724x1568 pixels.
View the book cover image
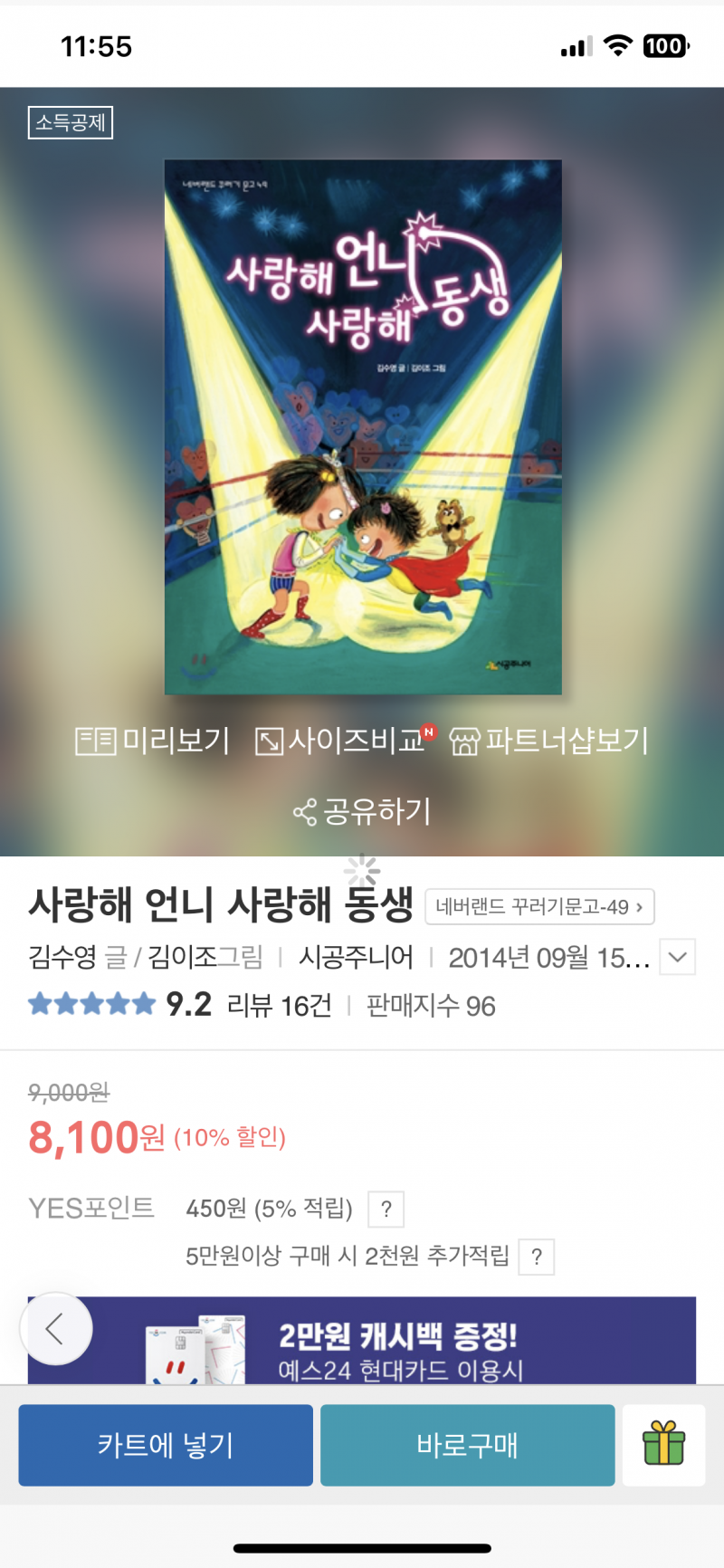tap(362, 425)
